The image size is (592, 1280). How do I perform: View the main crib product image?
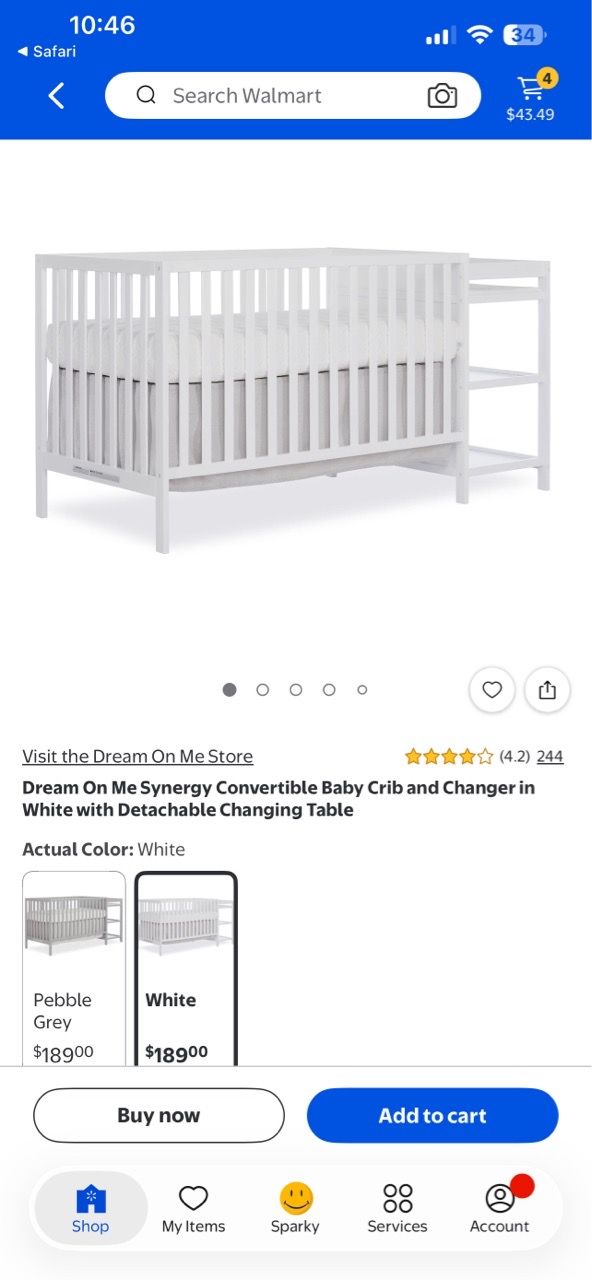point(293,400)
